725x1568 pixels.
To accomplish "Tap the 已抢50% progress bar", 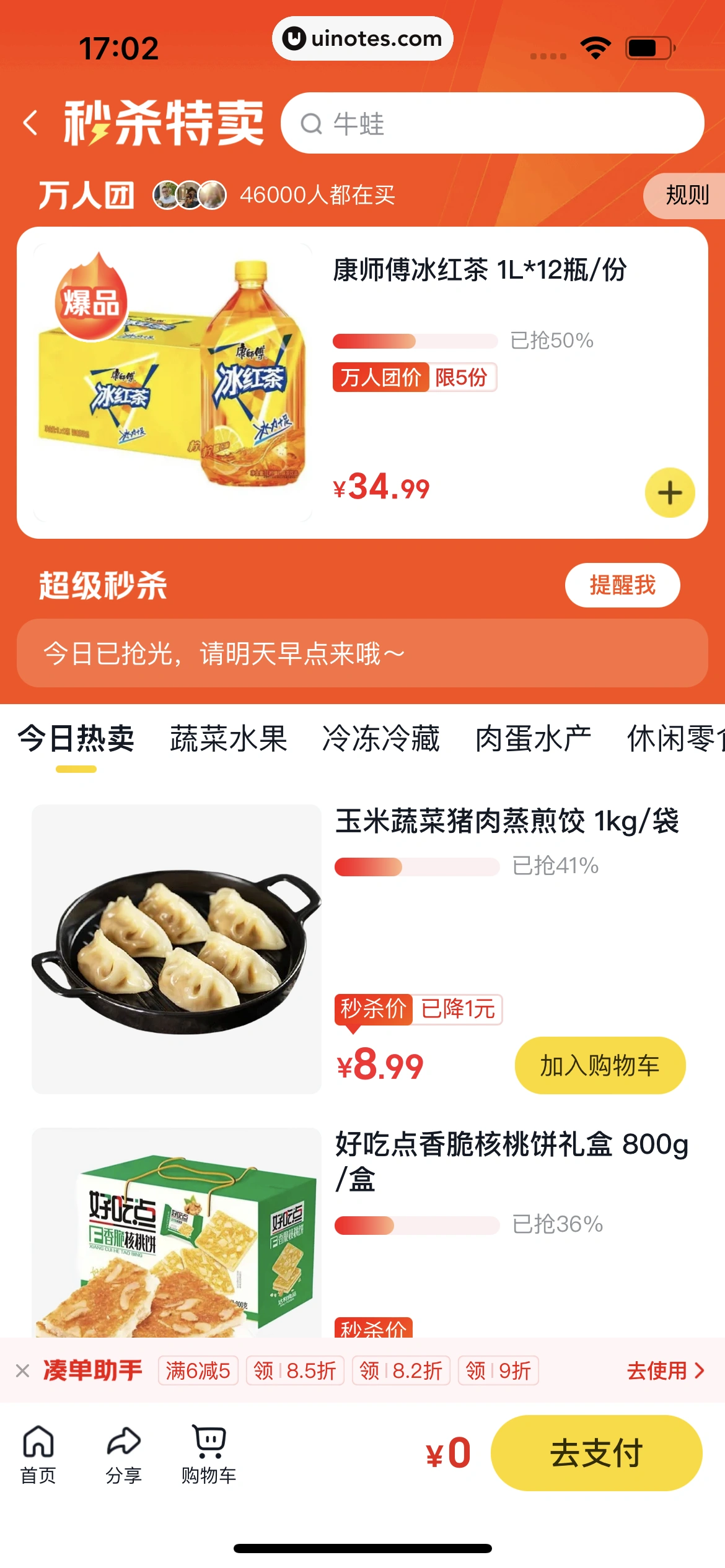I will 415,339.
